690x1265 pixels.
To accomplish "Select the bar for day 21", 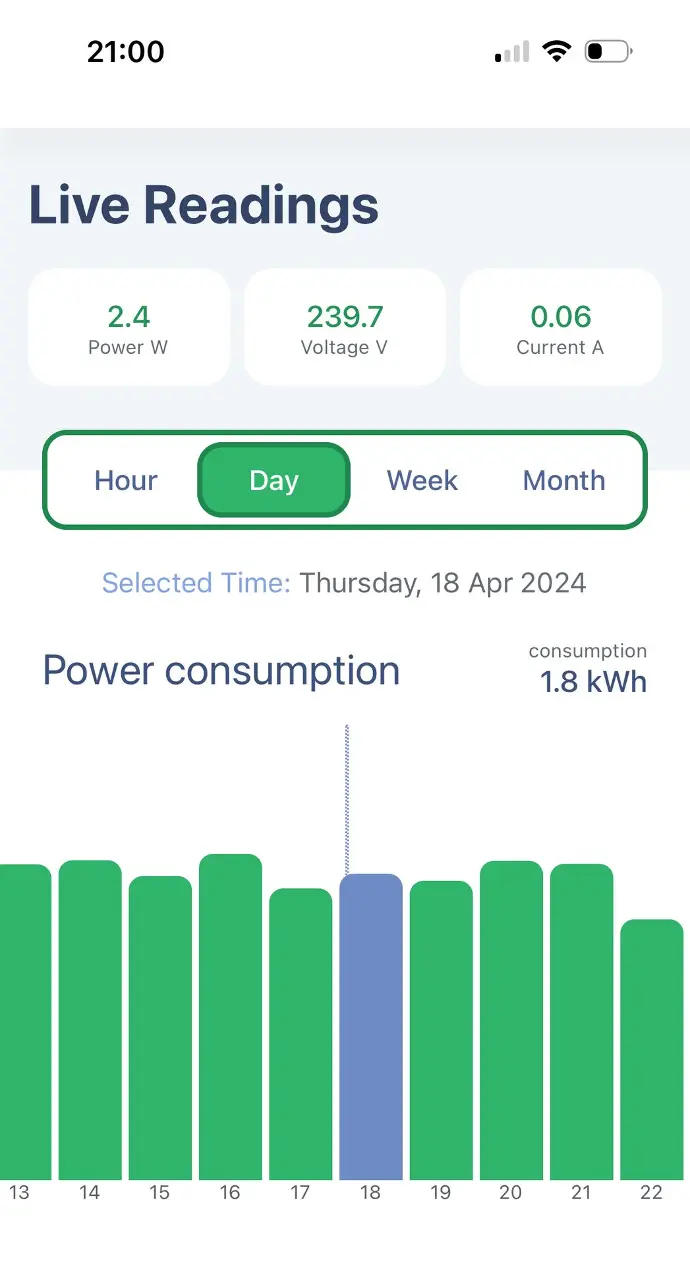I will pos(581,1022).
